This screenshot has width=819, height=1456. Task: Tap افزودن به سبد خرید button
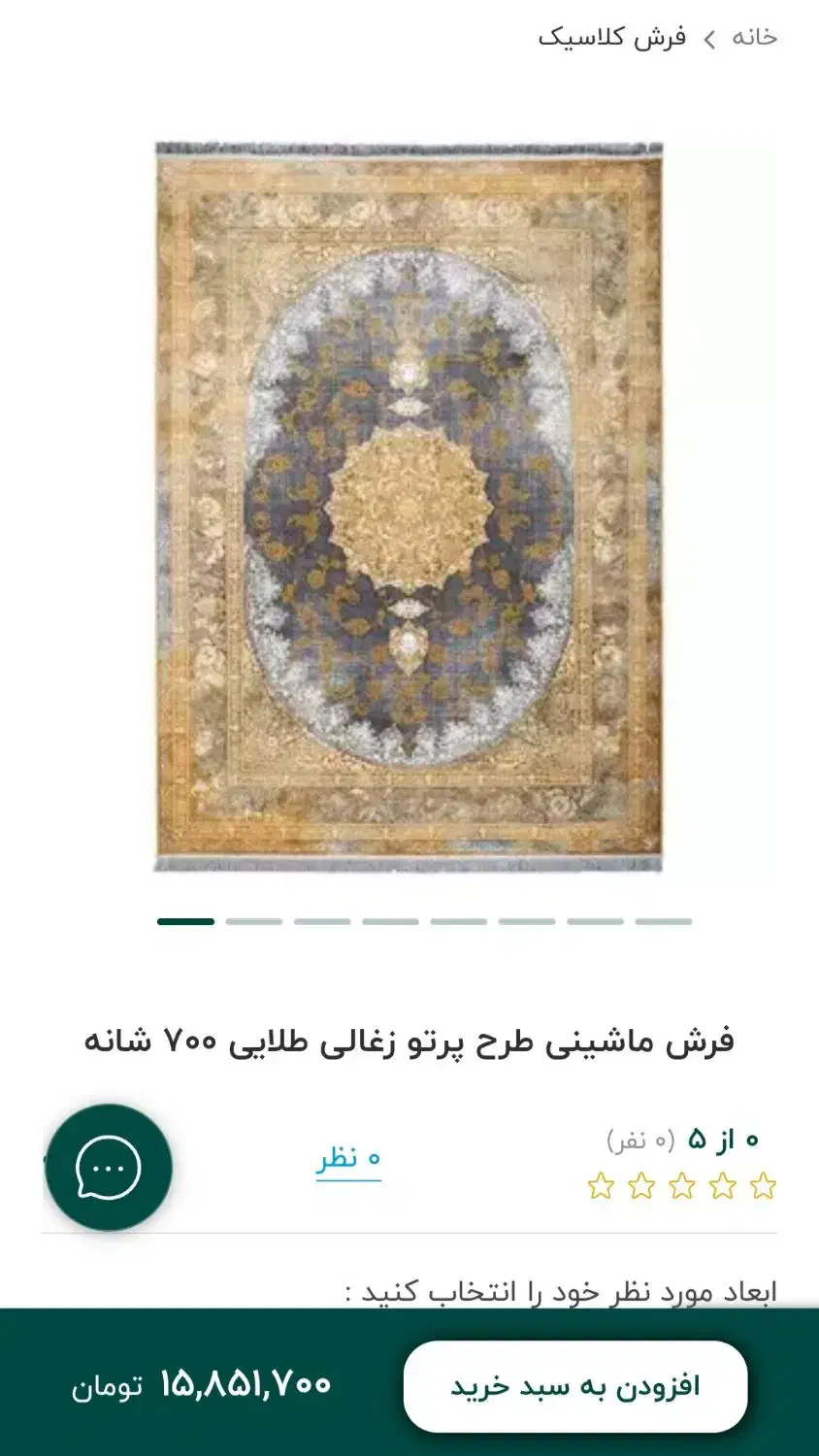pos(575,1386)
